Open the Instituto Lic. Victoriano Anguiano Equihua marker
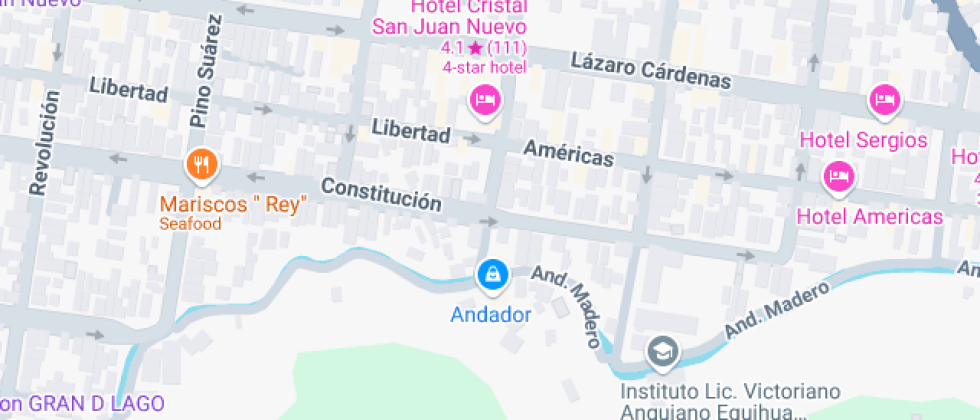 coord(662,351)
